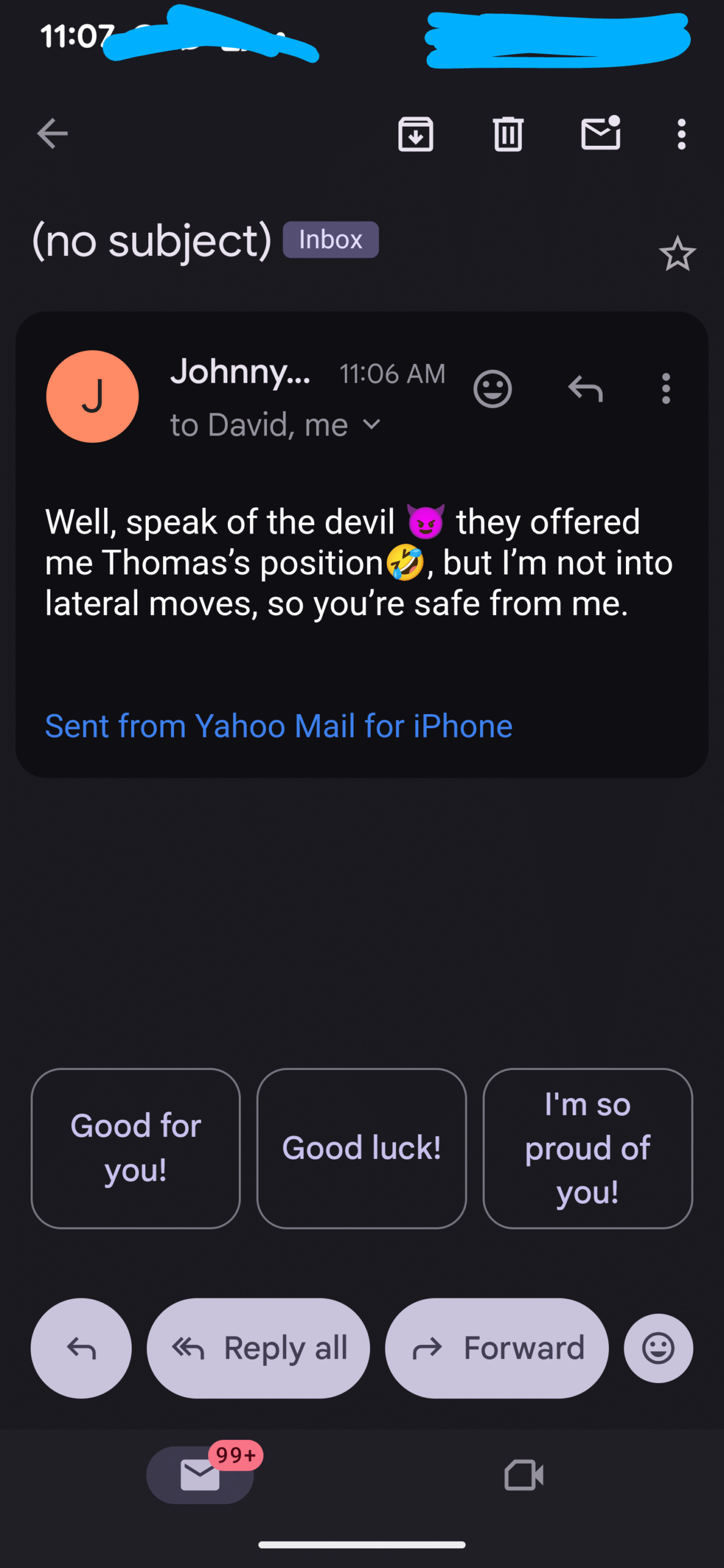Open the 'Sent from Yahoo Mail for iPhone' link
Viewport: 724px width, 1568px height.
[279, 726]
